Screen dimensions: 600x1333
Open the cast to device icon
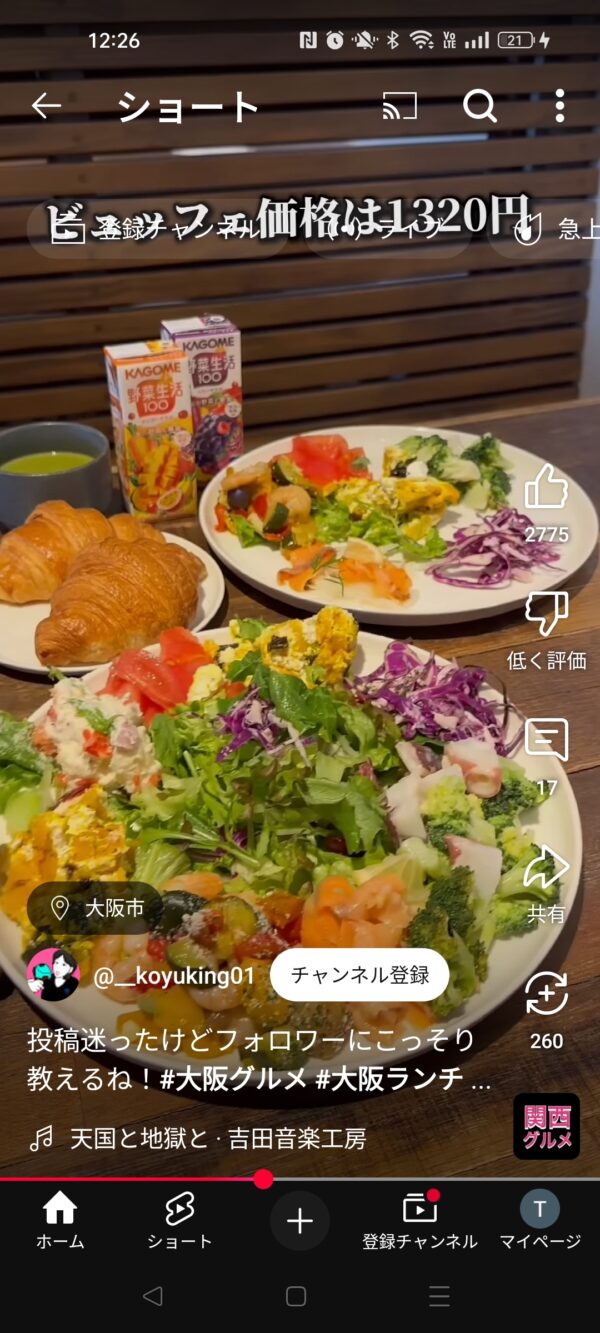point(400,106)
